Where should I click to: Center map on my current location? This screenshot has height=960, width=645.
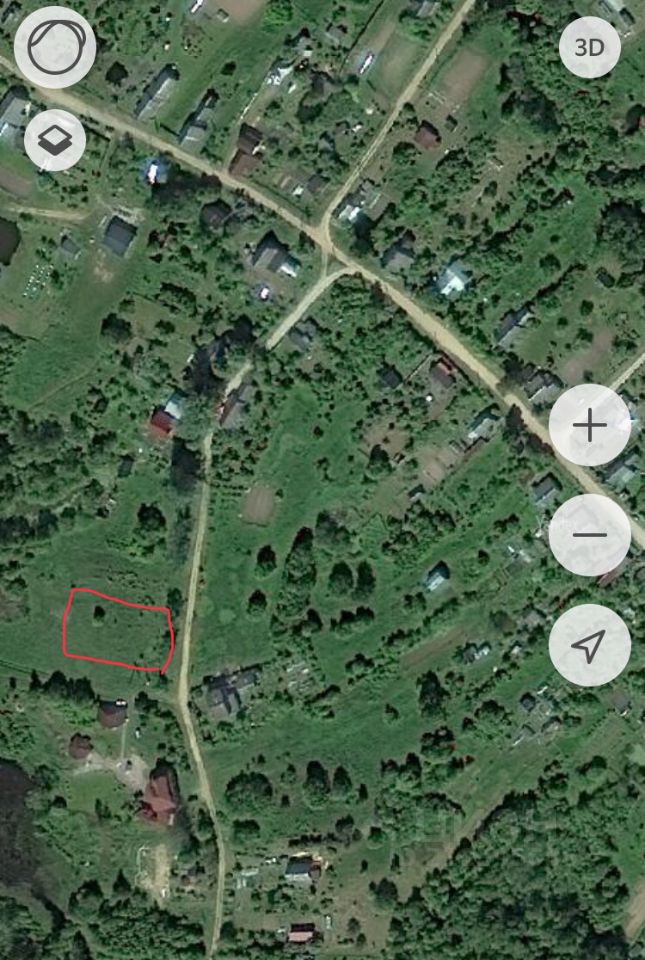click(590, 646)
